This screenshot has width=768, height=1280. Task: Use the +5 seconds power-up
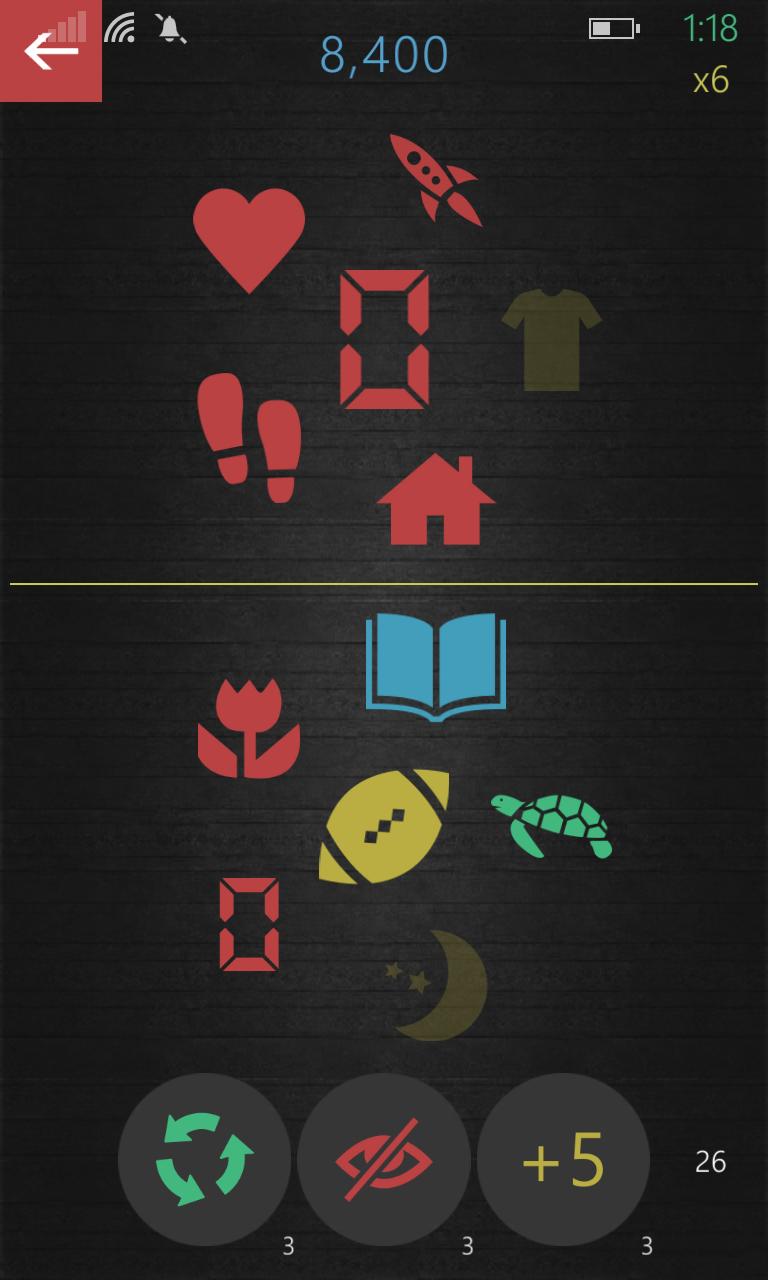(563, 1159)
